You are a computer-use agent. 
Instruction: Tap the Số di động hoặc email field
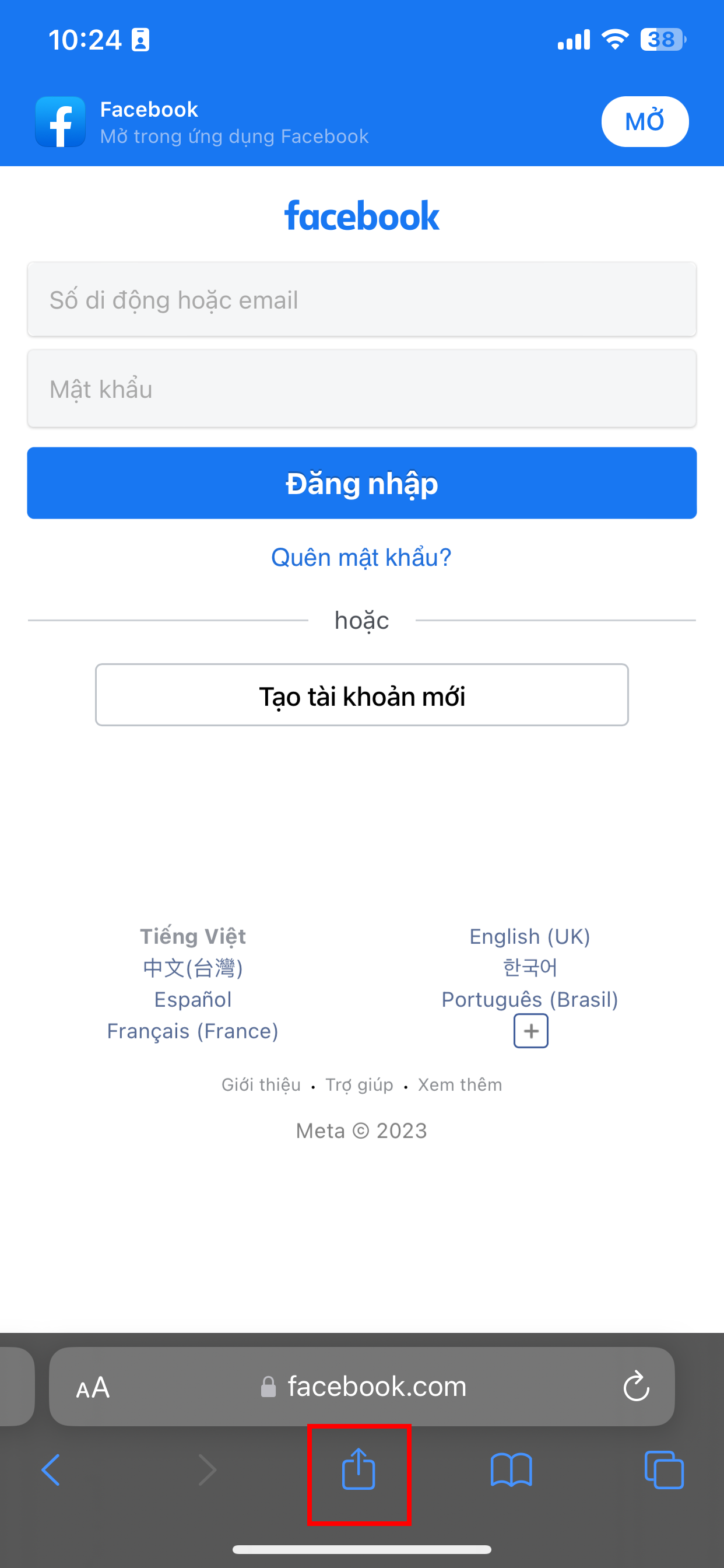coord(362,299)
